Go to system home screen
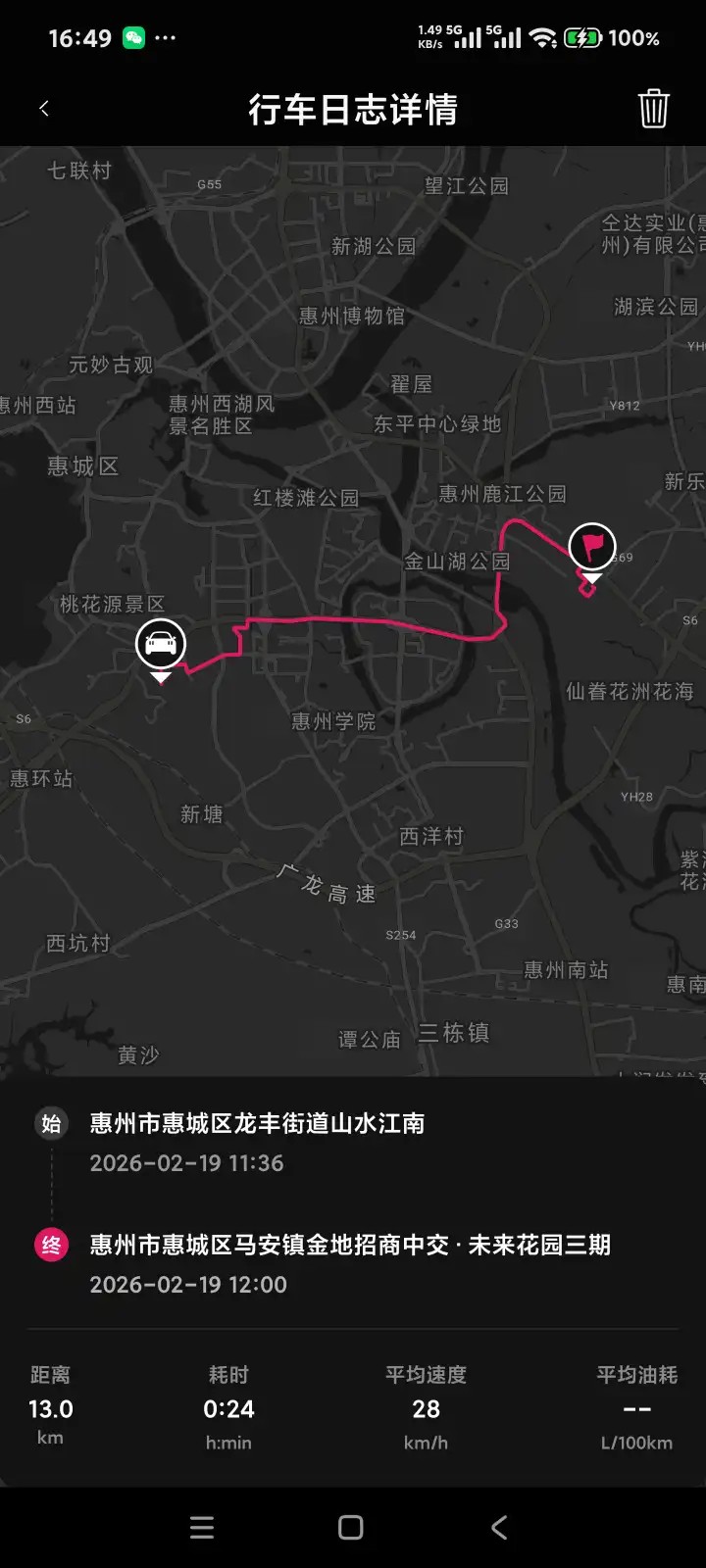The image size is (706, 1568). (x=351, y=1527)
